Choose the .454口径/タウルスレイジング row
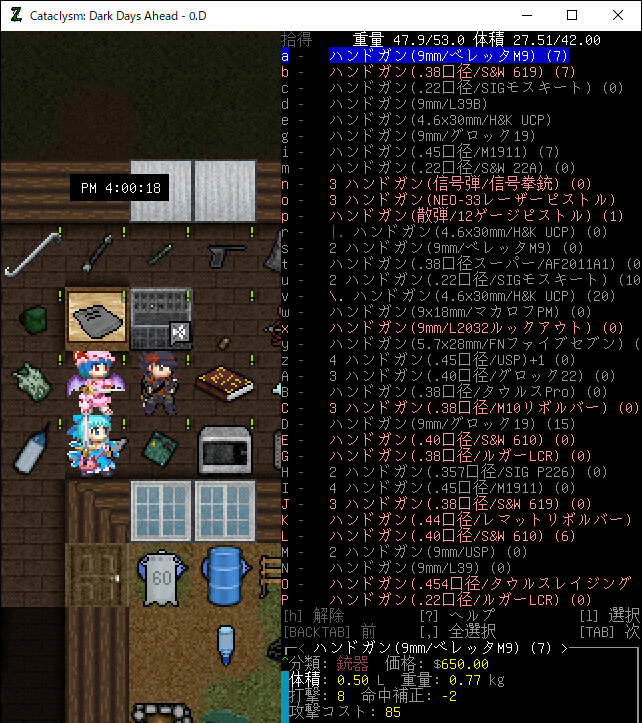642x723 pixels. (x=480, y=583)
